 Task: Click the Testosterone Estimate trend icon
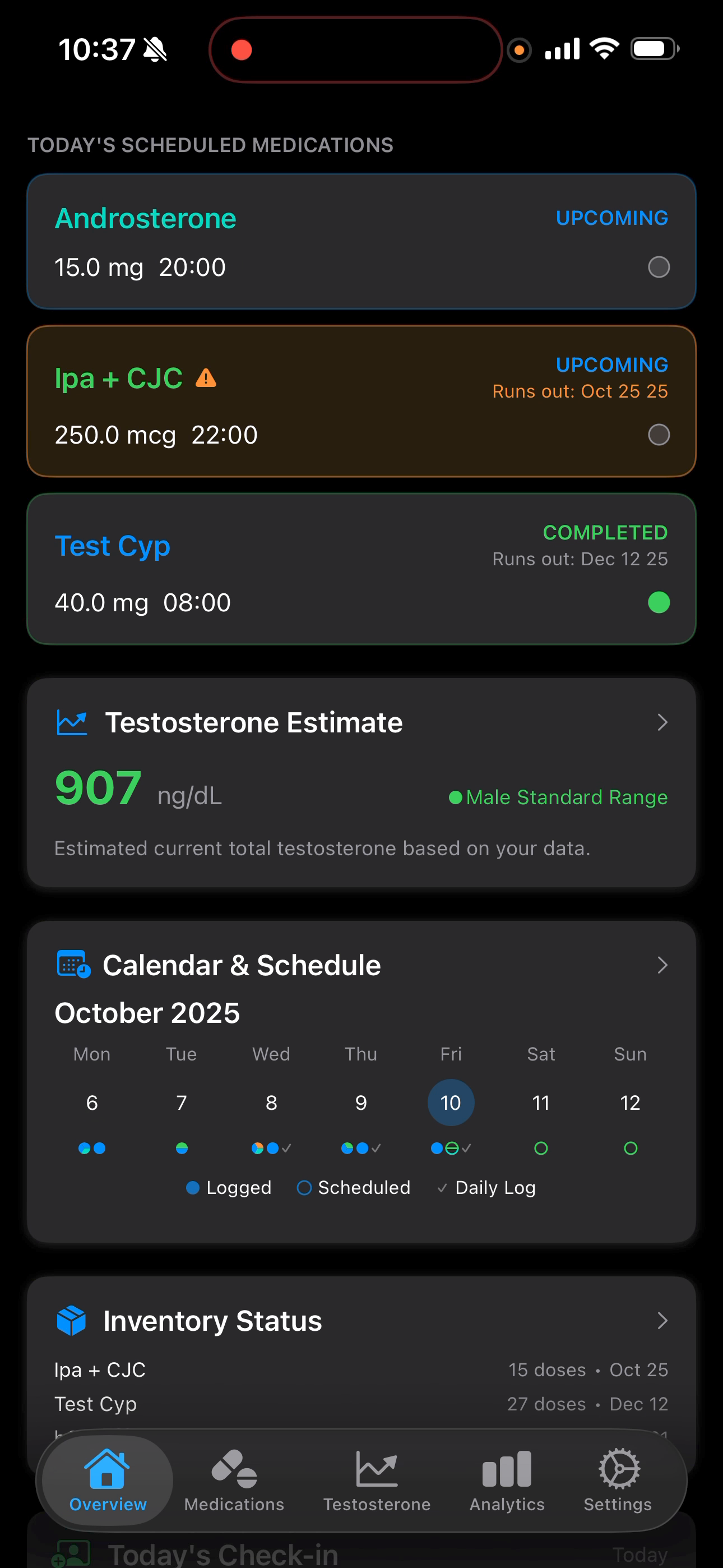(x=71, y=721)
